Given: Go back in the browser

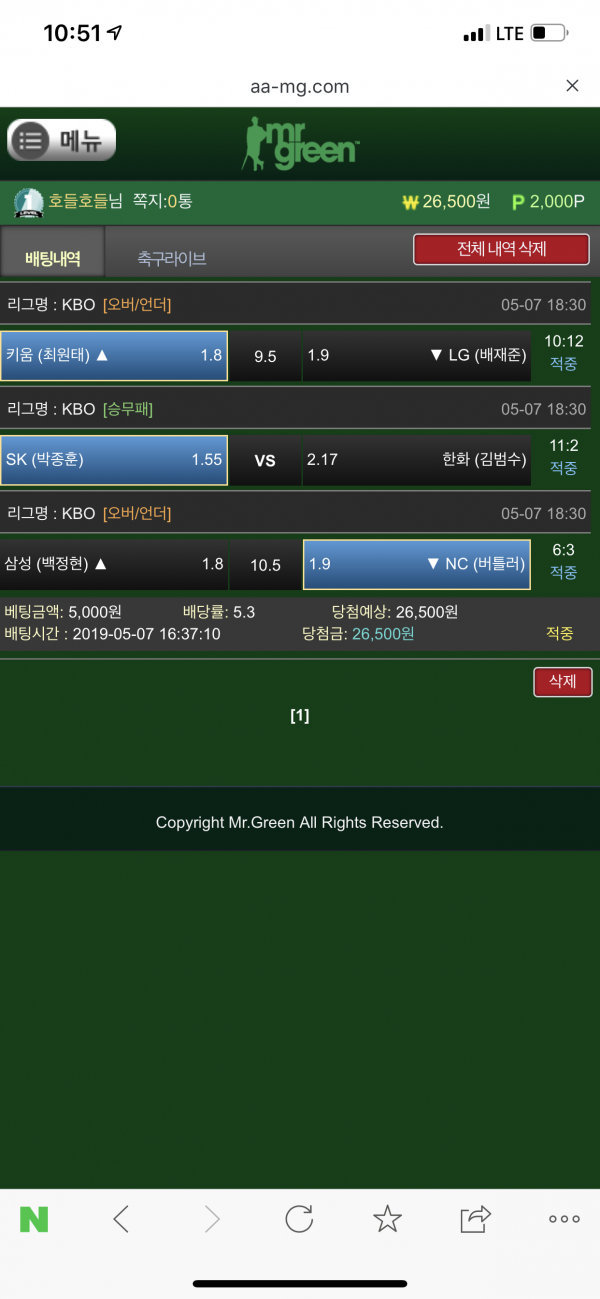Looking at the screenshot, I should pos(121,1218).
